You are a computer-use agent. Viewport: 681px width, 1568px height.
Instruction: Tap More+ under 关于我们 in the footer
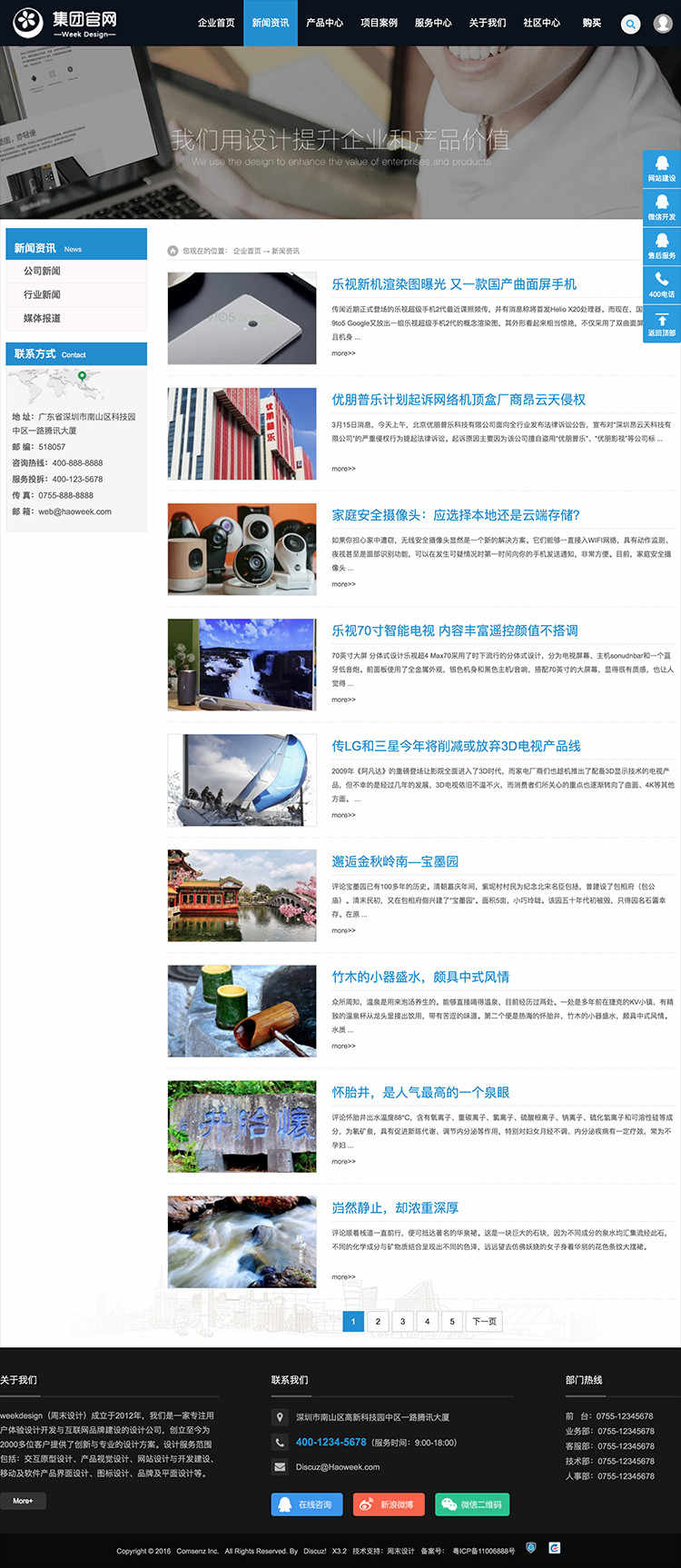pos(23,1501)
